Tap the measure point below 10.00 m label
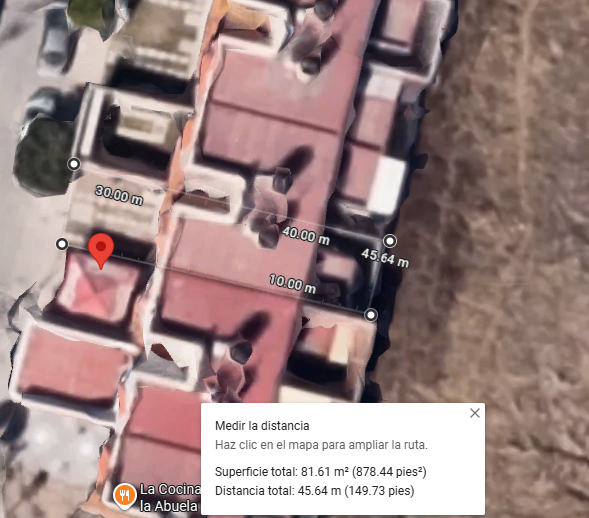The width and height of the screenshot is (589, 518). [371, 315]
